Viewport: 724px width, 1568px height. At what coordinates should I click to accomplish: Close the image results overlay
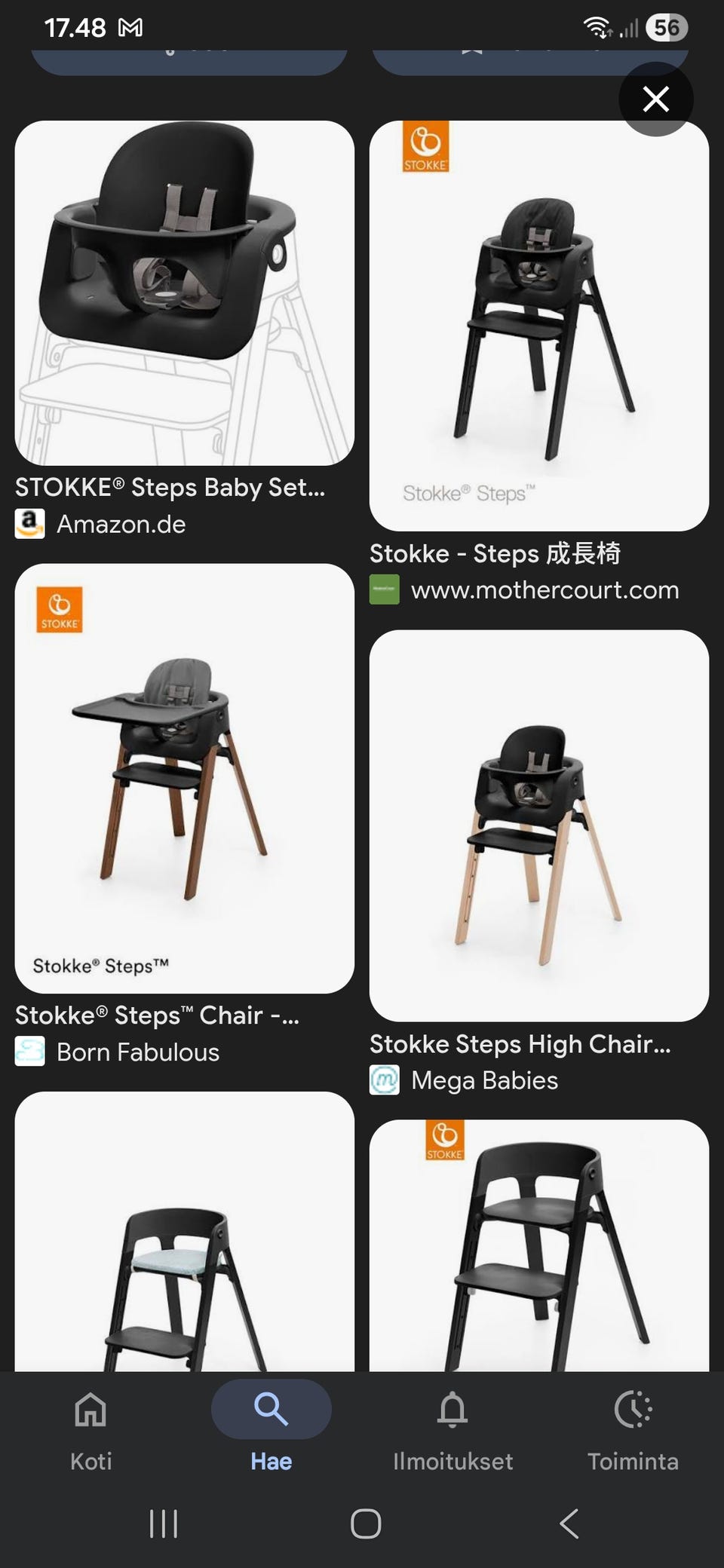point(655,99)
